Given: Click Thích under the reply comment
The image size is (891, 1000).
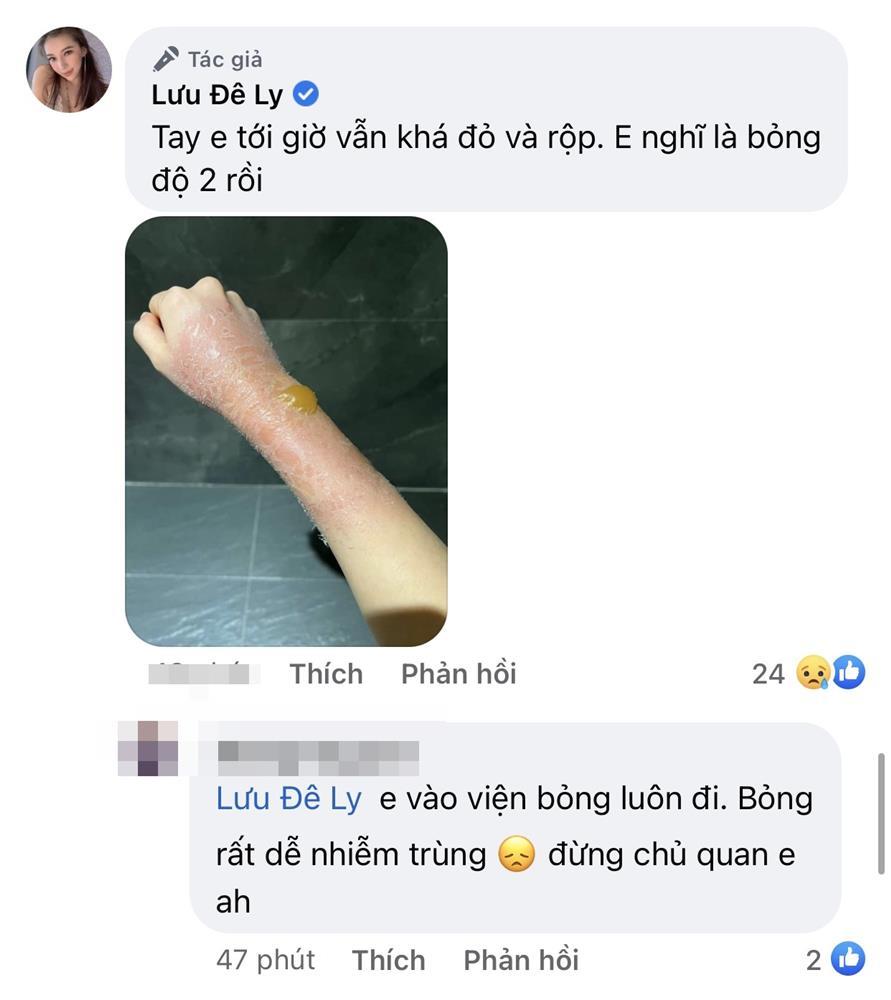Looking at the screenshot, I should pyautogui.click(x=388, y=959).
